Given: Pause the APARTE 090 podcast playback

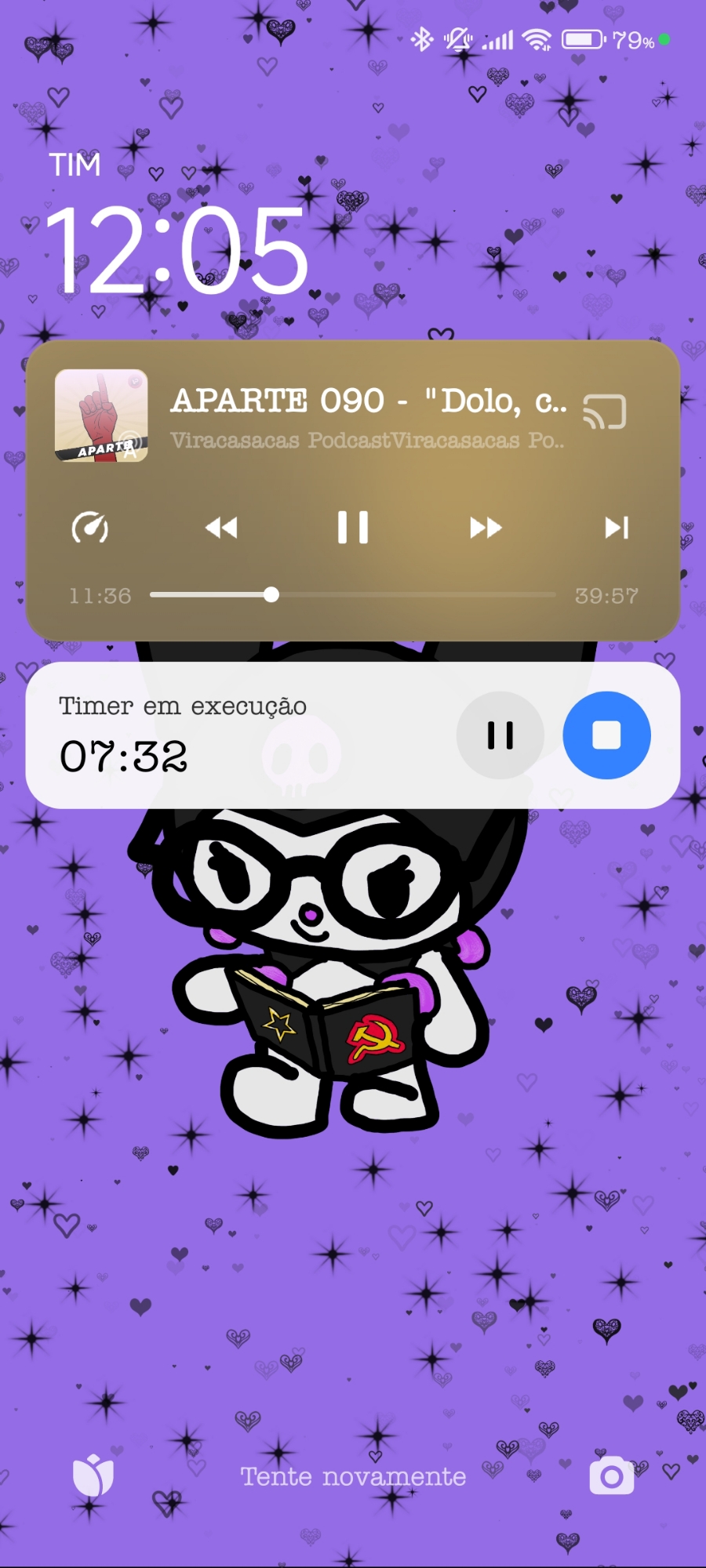Looking at the screenshot, I should click(x=353, y=528).
